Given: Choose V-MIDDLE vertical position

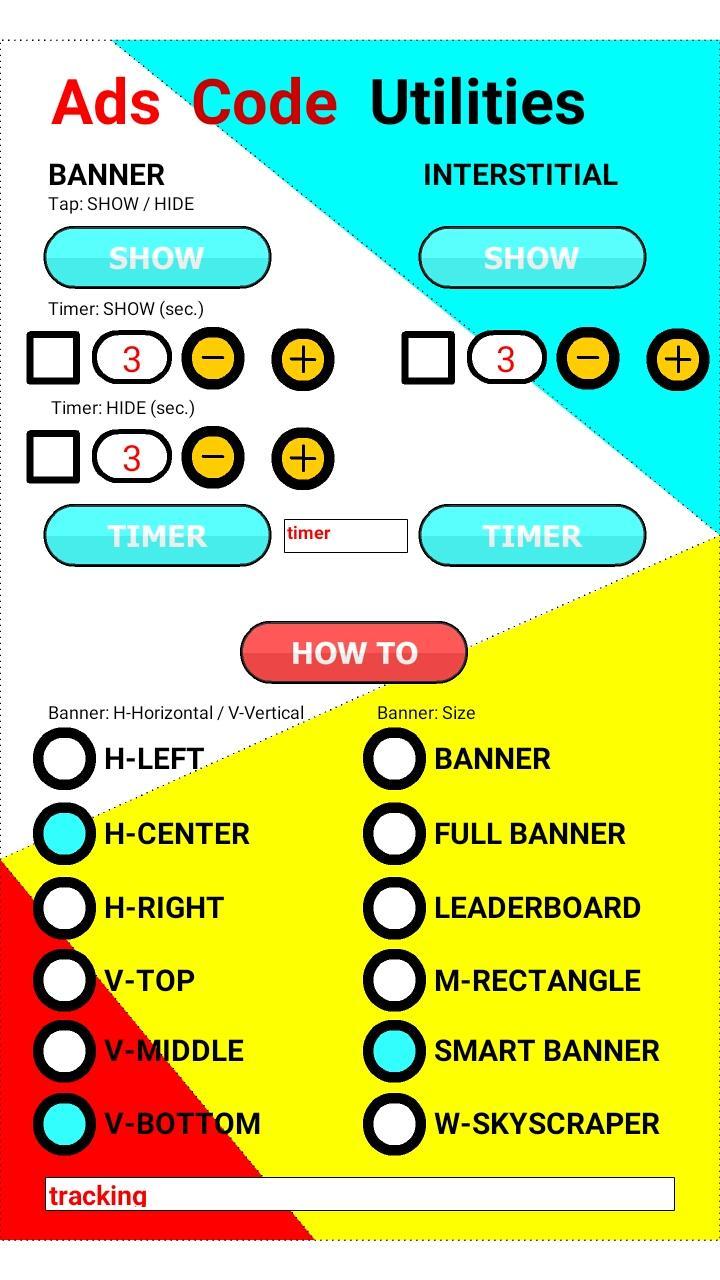Looking at the screenshot, I should (65, 1051).
